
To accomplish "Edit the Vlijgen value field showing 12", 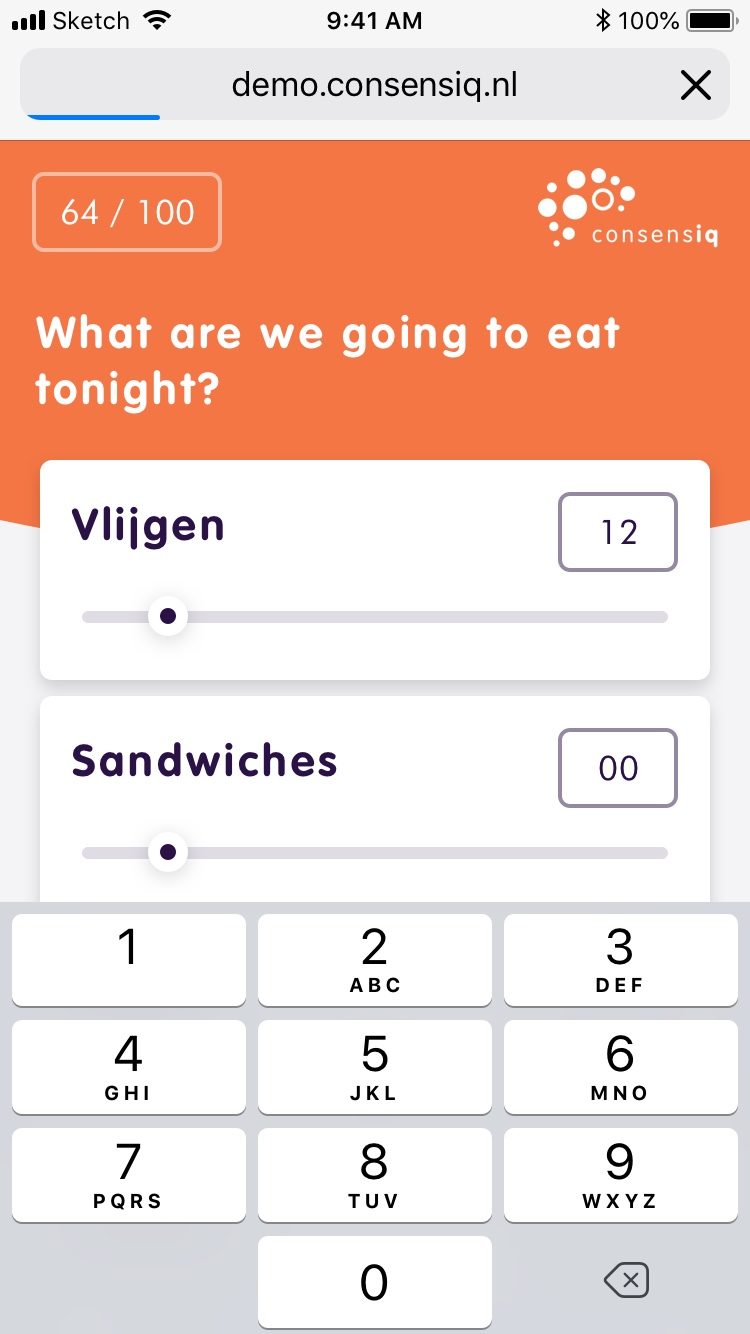I will [618, 532].
